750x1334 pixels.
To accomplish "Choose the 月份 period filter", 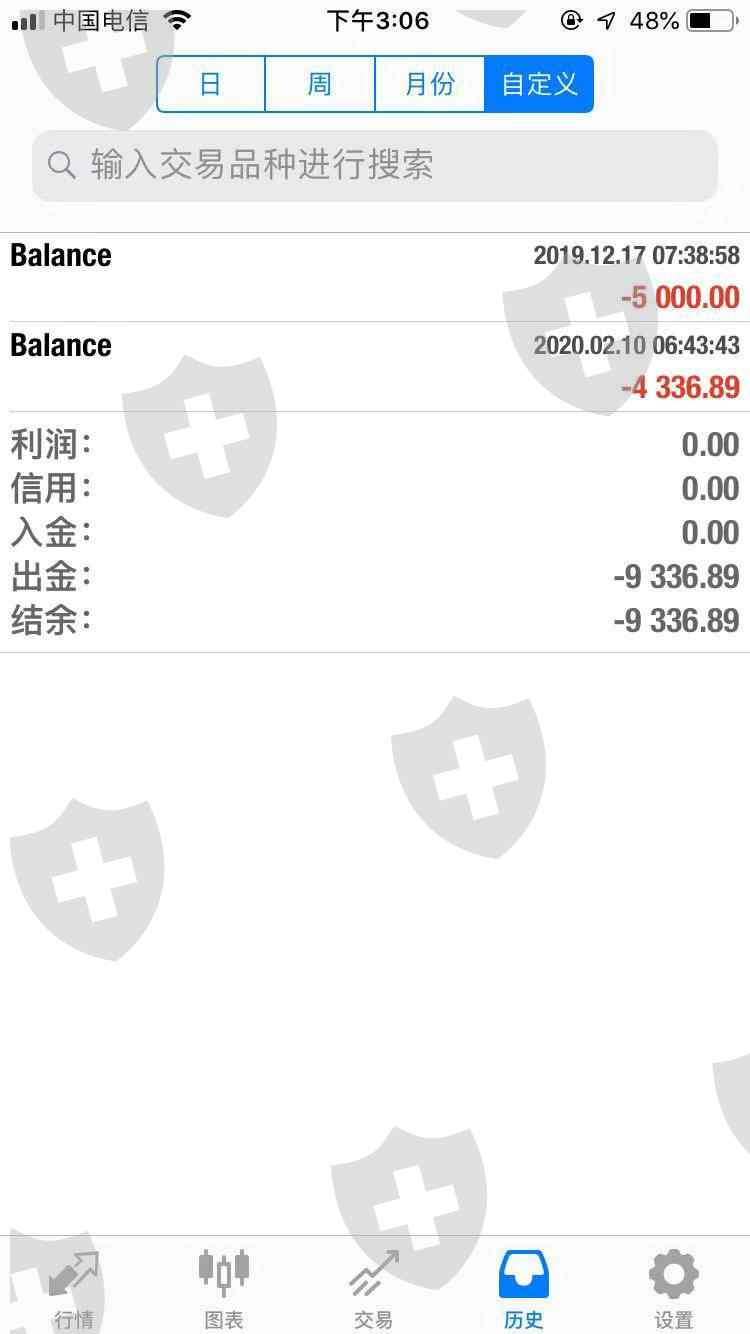I will coord(430,84).
